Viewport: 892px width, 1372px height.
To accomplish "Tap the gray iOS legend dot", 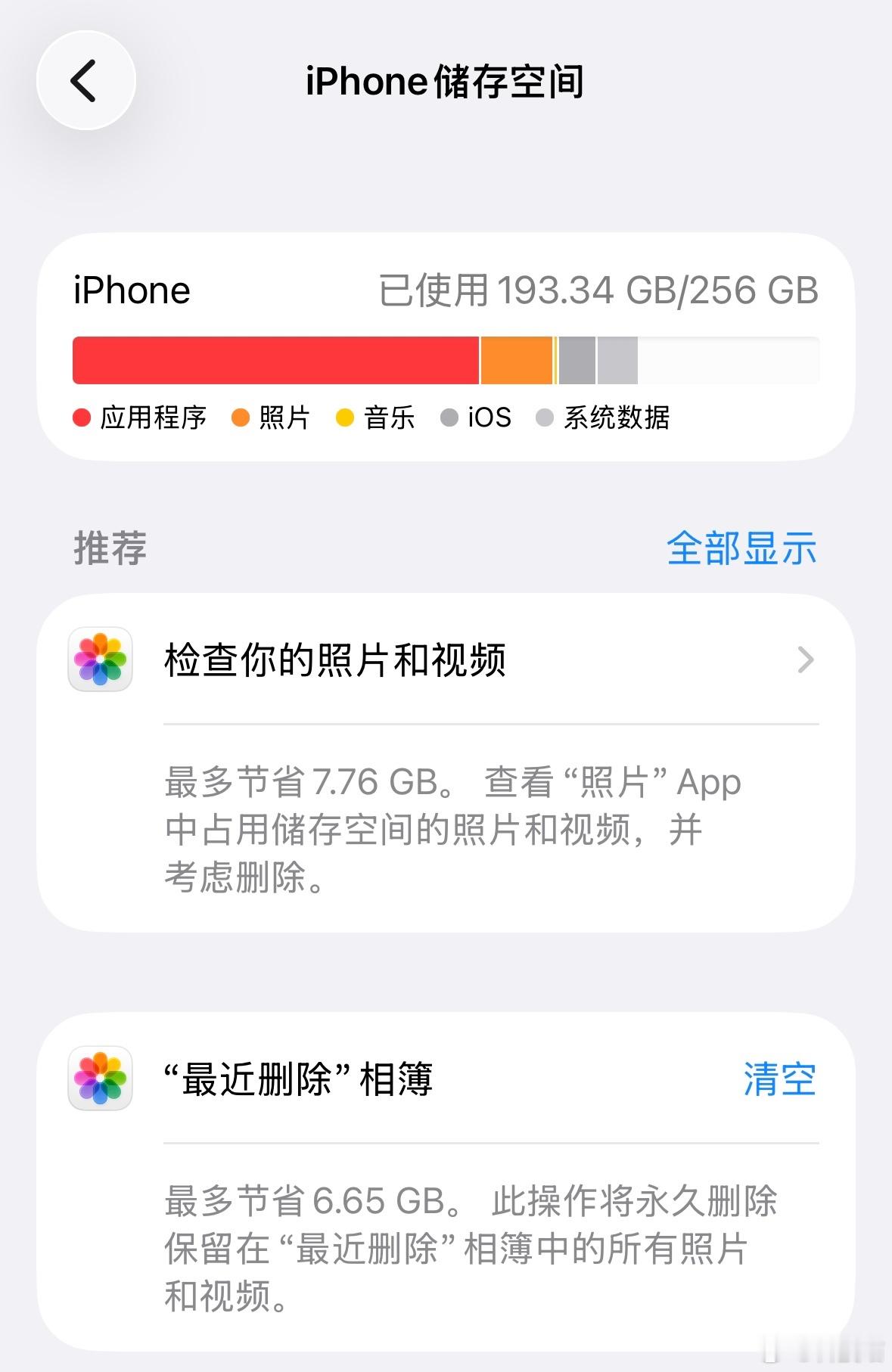I will 449,417.
